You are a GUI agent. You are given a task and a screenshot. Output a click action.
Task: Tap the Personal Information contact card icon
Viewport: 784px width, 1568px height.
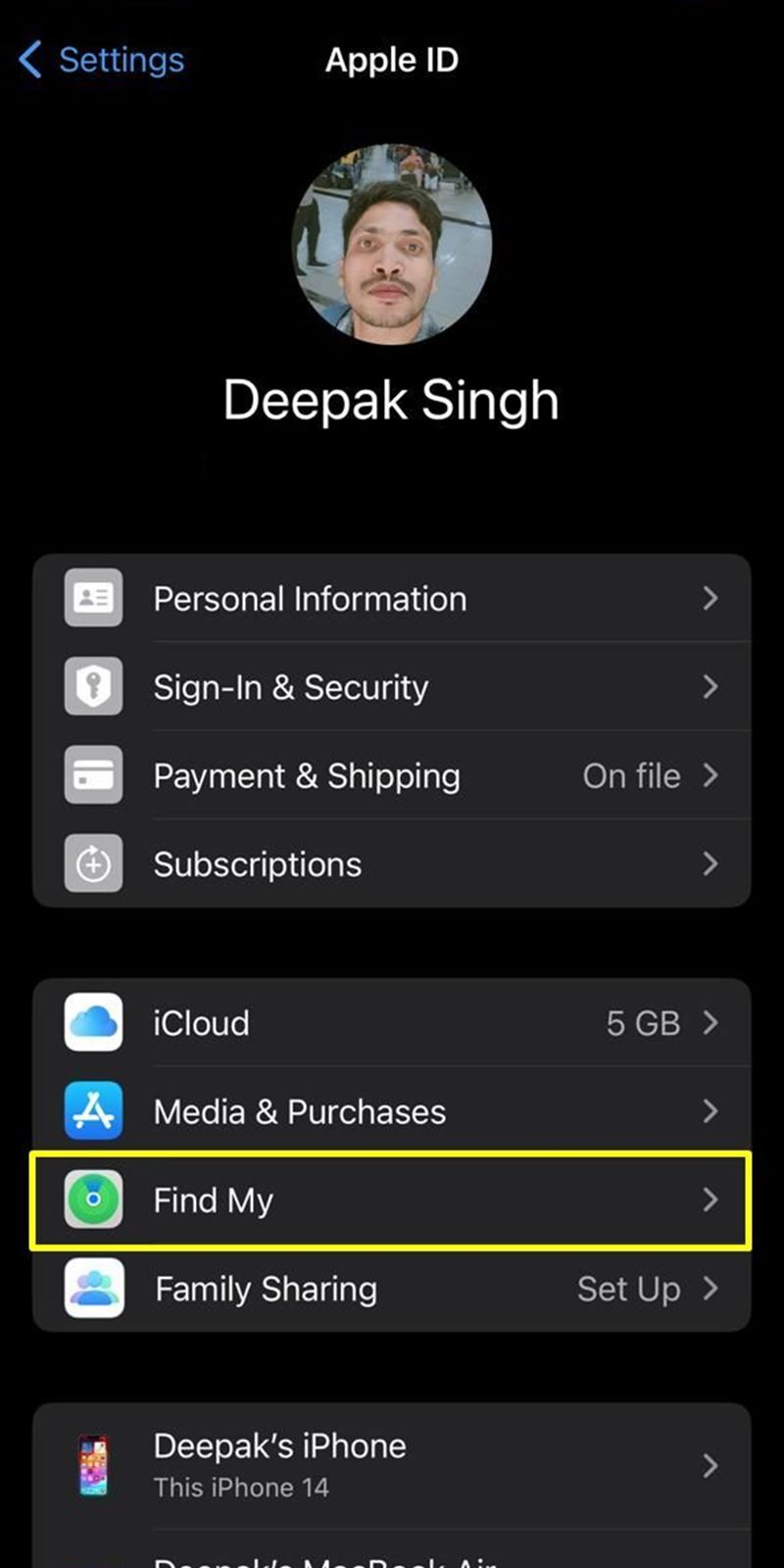point(93,599)
